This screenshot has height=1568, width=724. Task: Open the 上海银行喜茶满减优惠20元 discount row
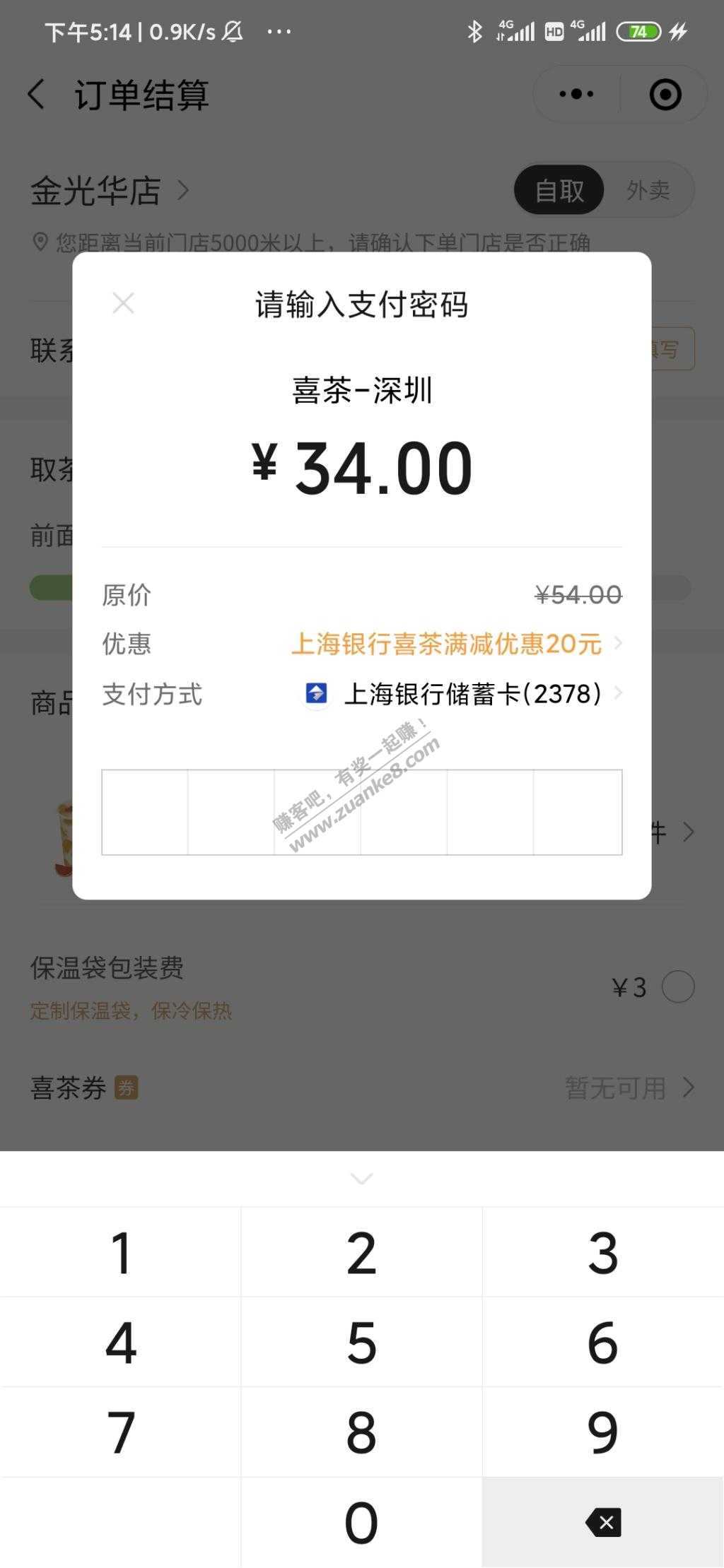(456, 644)
